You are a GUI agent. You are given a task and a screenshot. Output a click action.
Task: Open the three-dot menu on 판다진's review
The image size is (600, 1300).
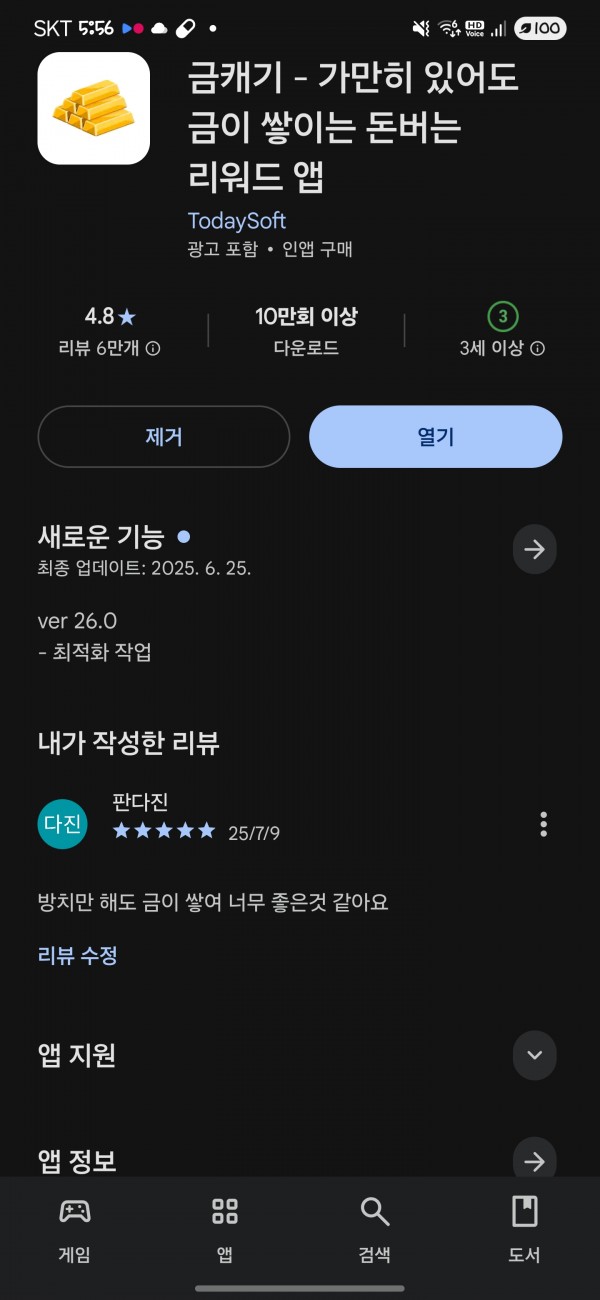click(x=543, y=824)
